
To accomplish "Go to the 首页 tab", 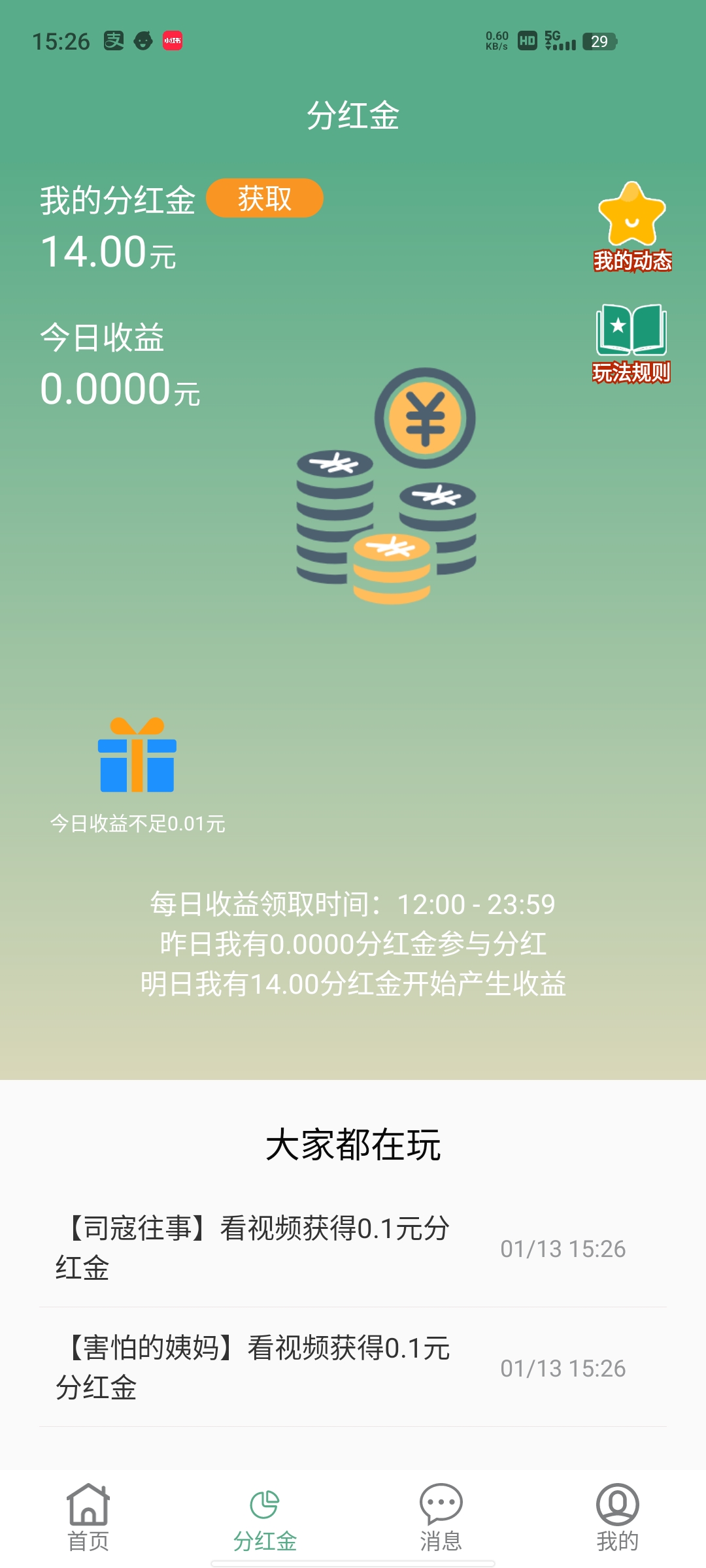I will click(x=88, y=1517).
